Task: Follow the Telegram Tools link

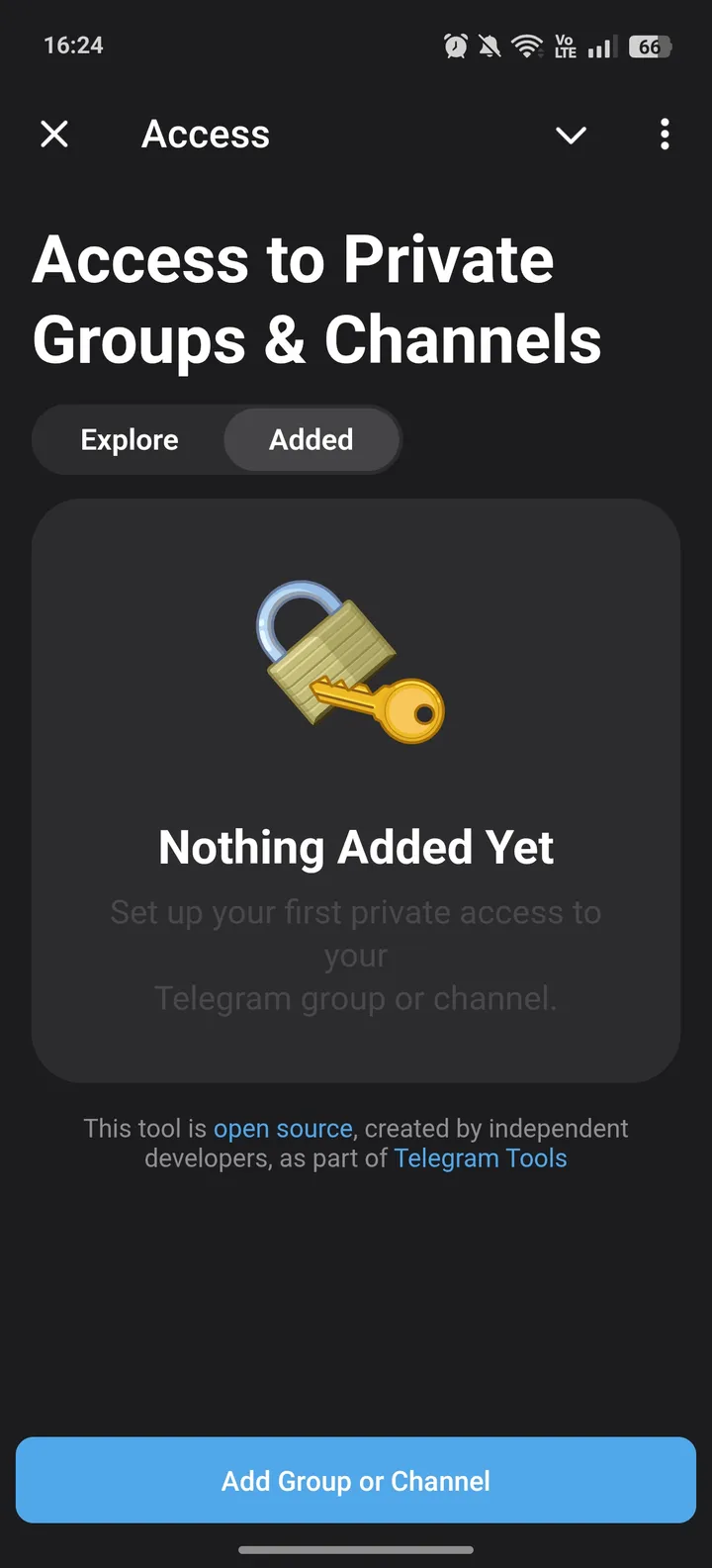Action: coord(481,1157)
